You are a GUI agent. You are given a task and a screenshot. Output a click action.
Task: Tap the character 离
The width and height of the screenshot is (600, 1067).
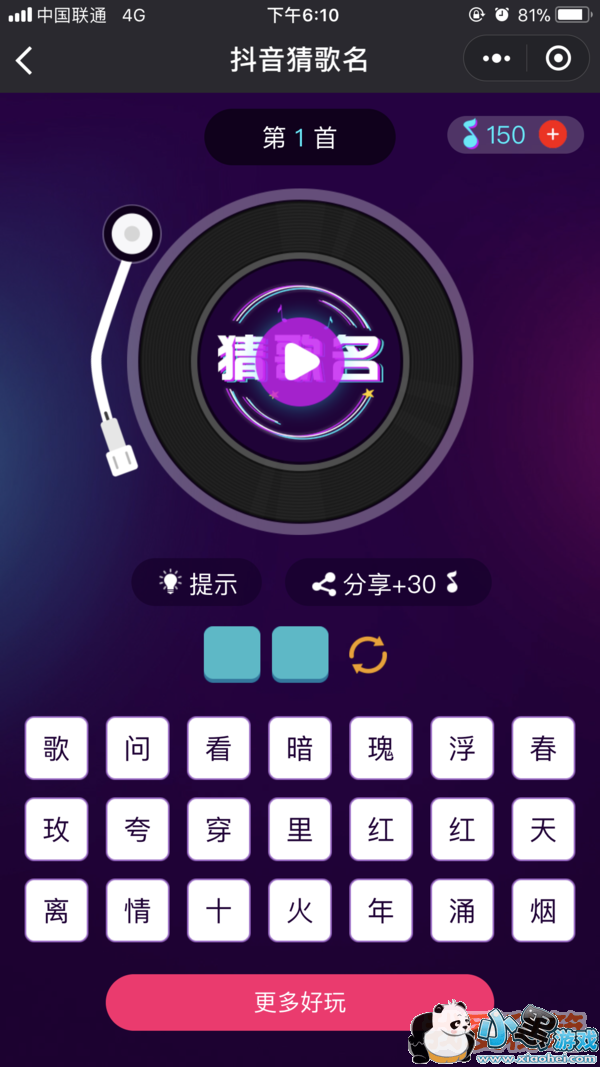click(x=56, y=910)
